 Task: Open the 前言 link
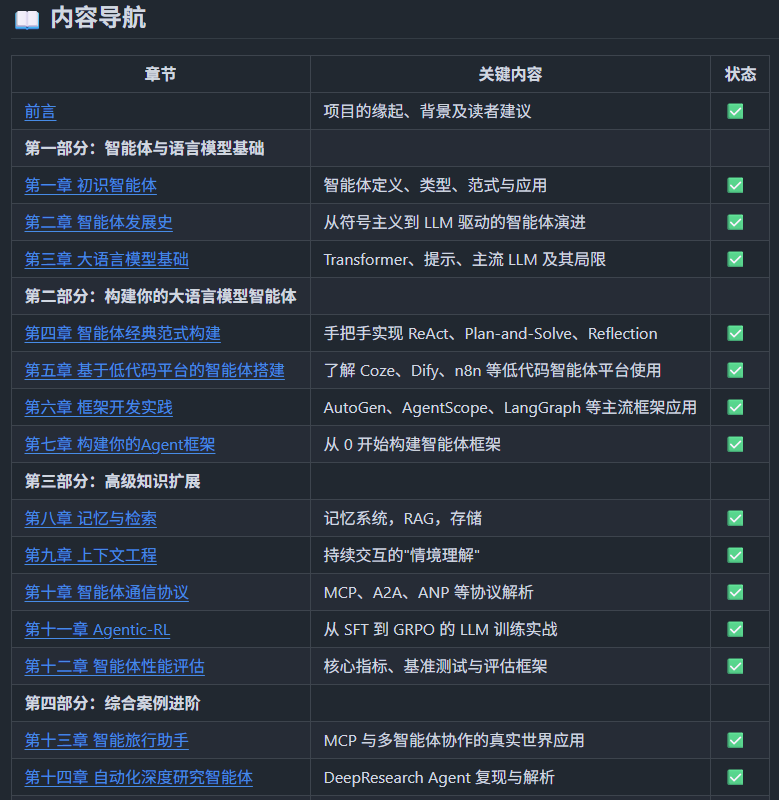[40, 112]
